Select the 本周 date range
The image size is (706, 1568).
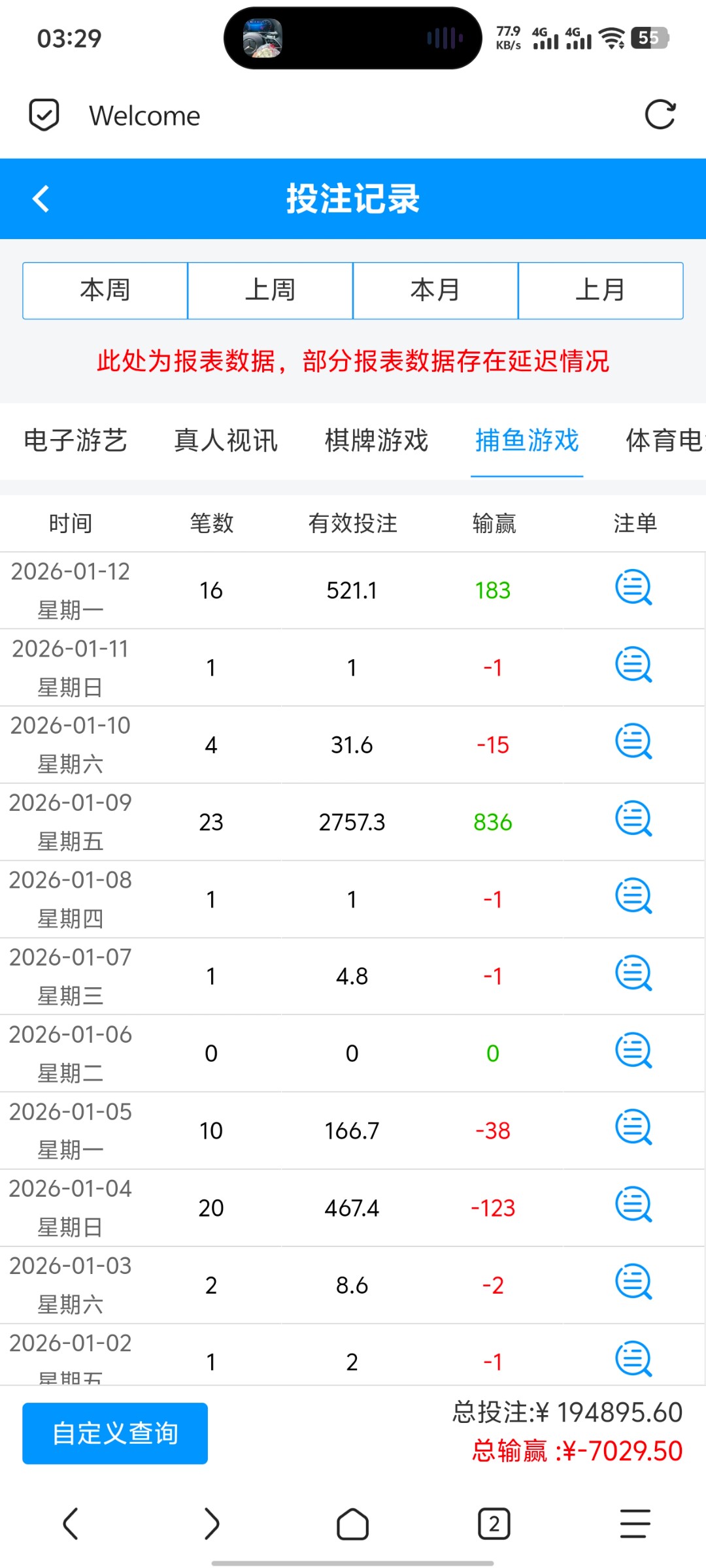pyautogui.click(x=105, y=290)
